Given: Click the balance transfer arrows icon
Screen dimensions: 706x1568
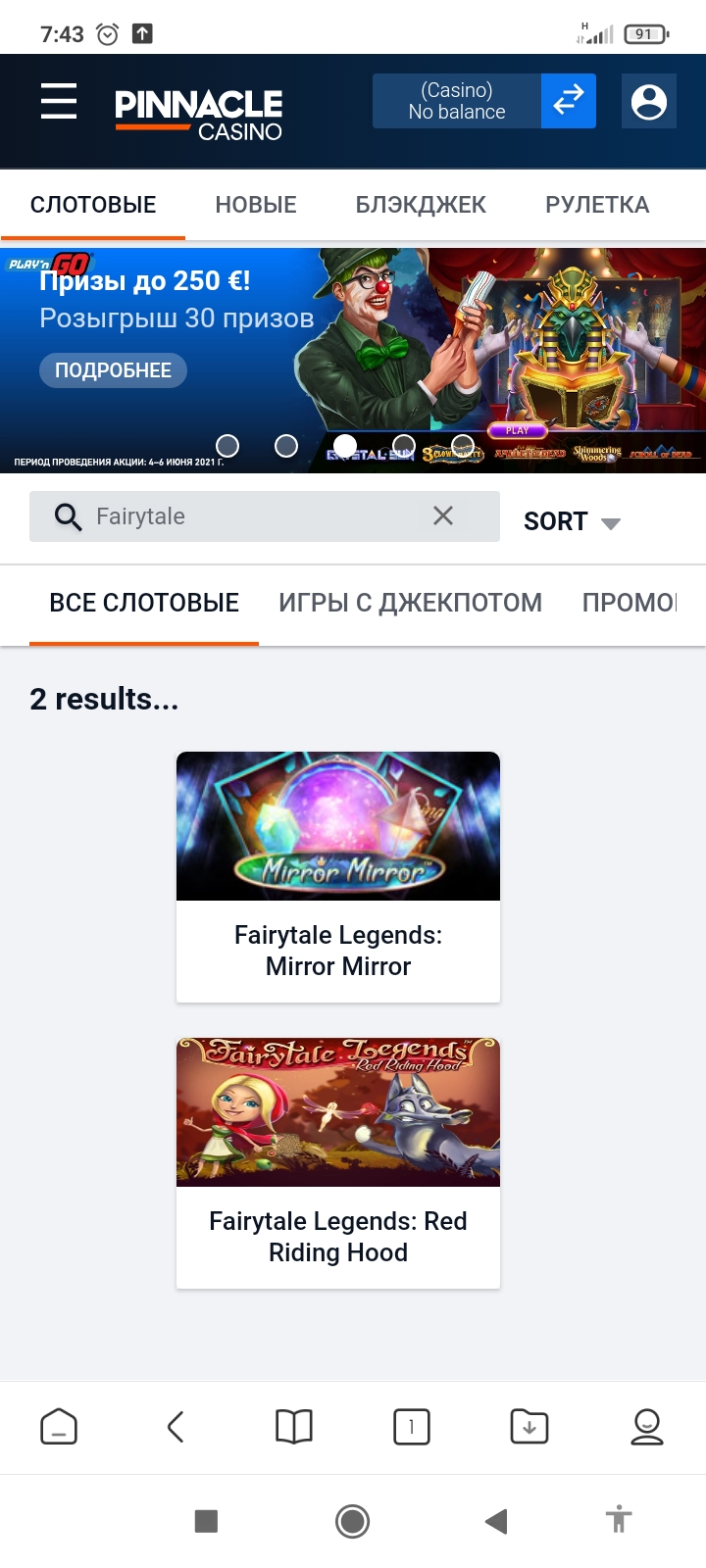Looking at the screenshot, I should (x=567, y=101).
